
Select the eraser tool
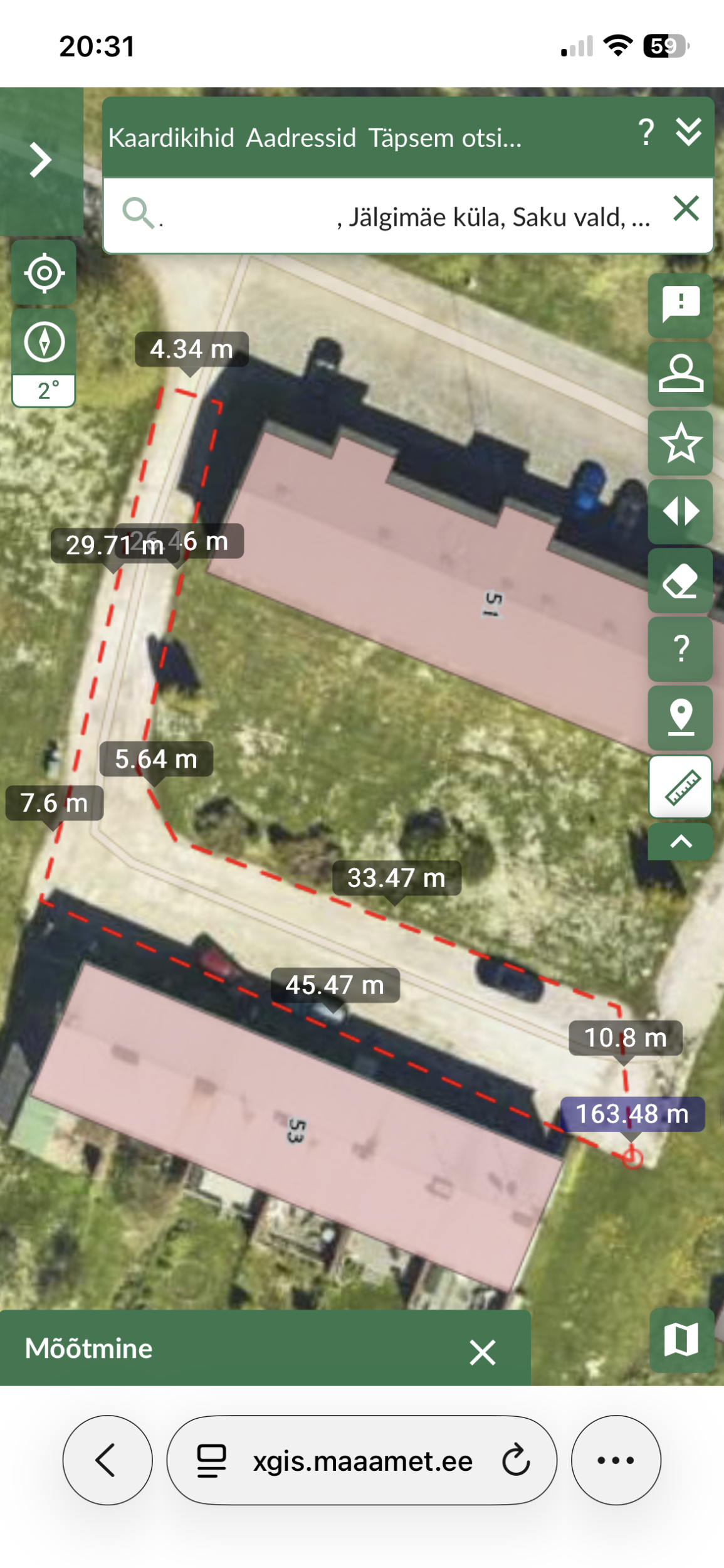click(x=680, y=580)
